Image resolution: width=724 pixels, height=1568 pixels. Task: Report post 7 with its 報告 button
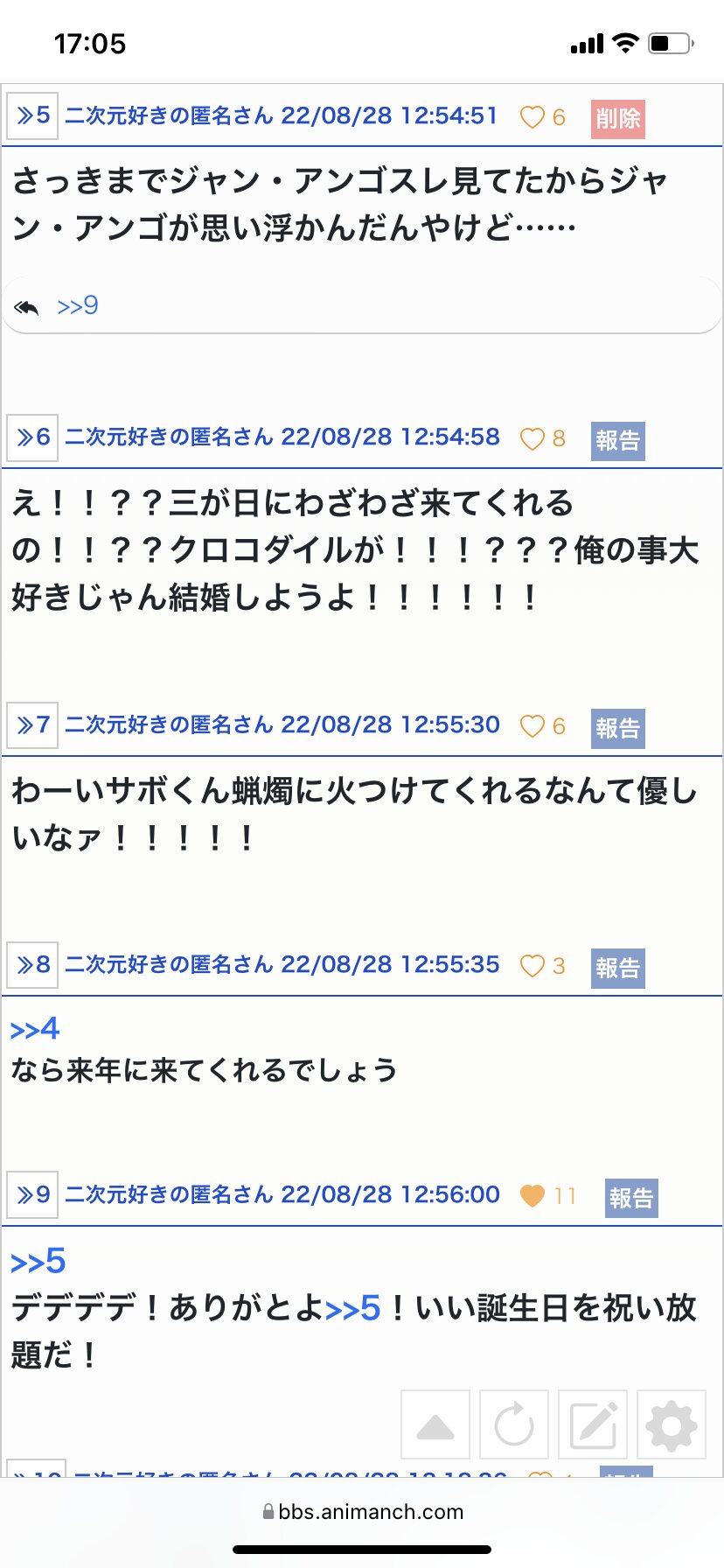[618, 728]
